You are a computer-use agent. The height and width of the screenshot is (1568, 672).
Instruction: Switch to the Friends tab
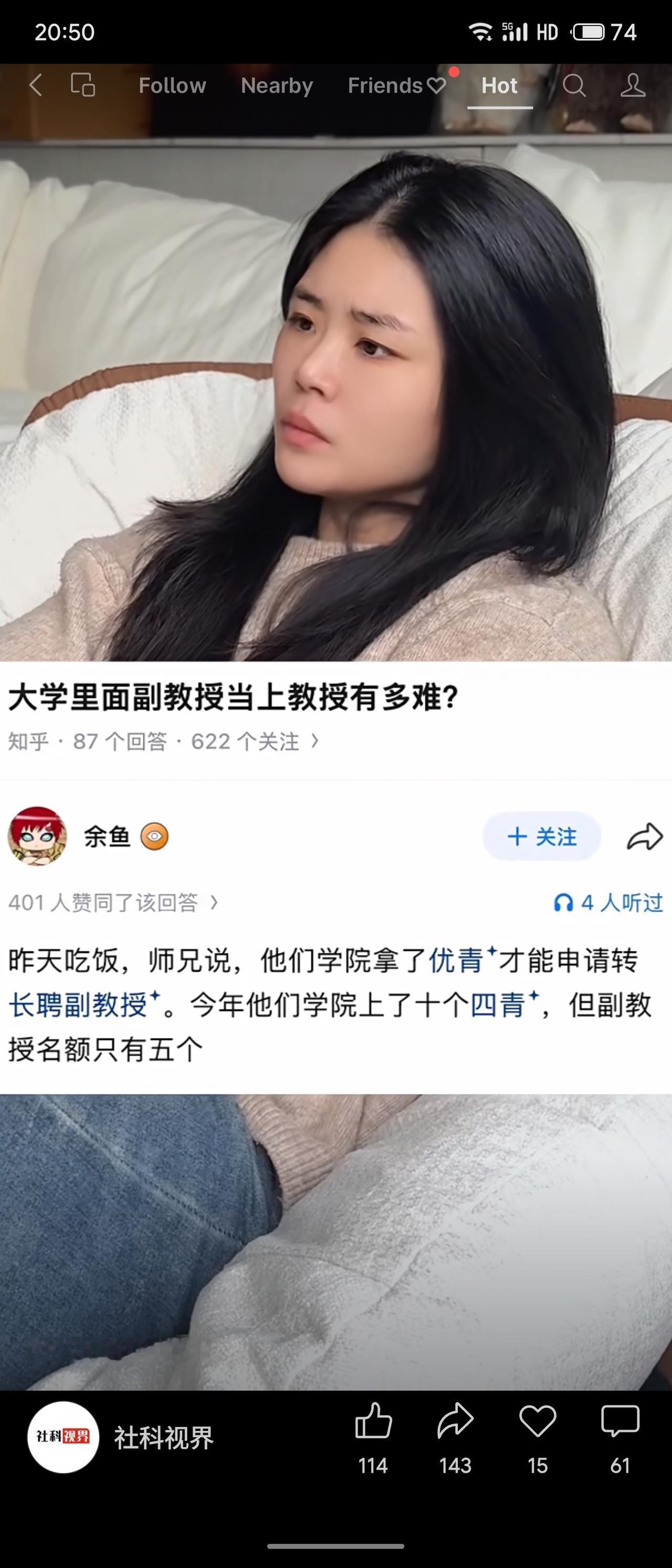tap(388, 85)
